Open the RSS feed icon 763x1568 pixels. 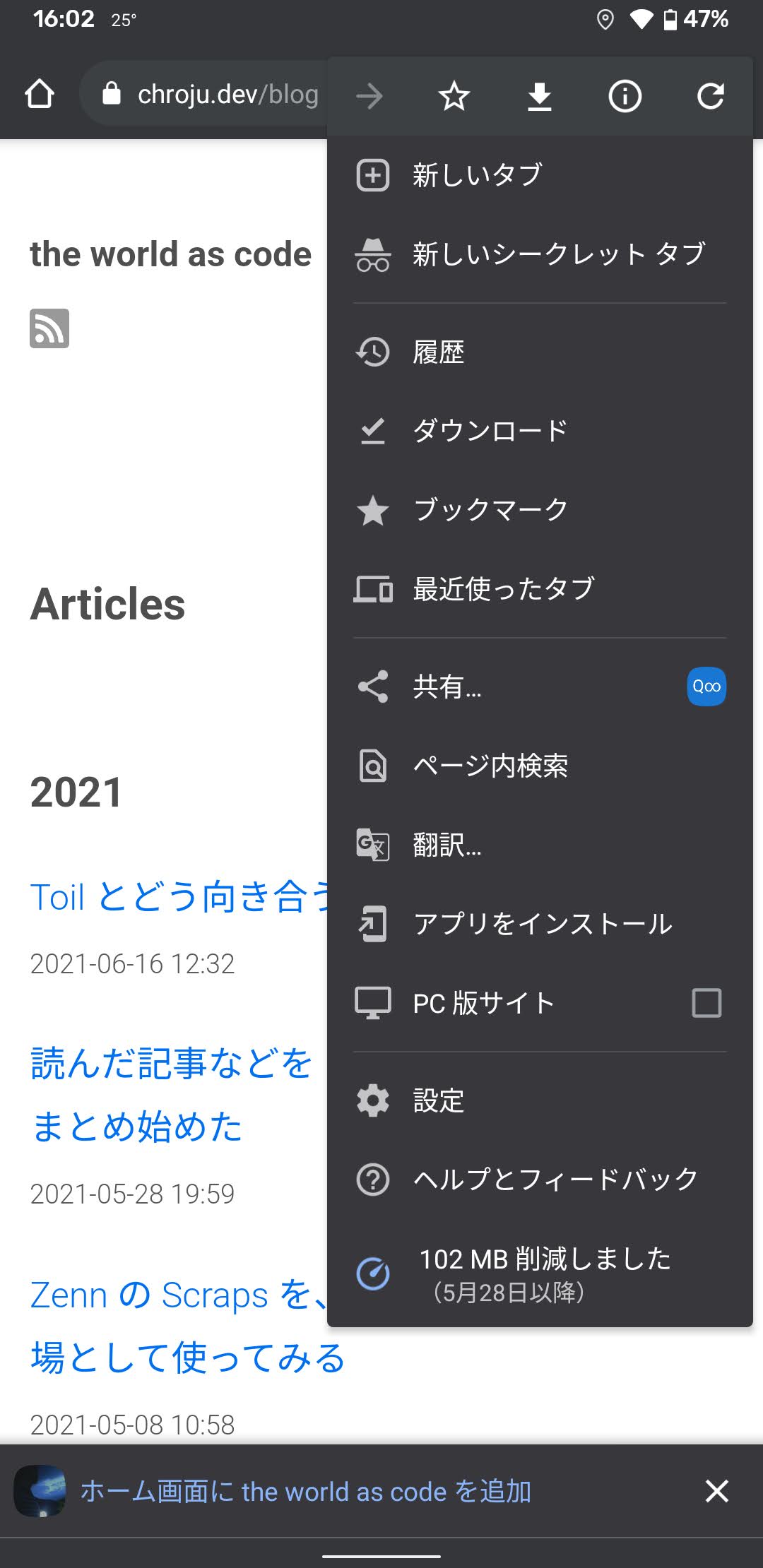49,327
